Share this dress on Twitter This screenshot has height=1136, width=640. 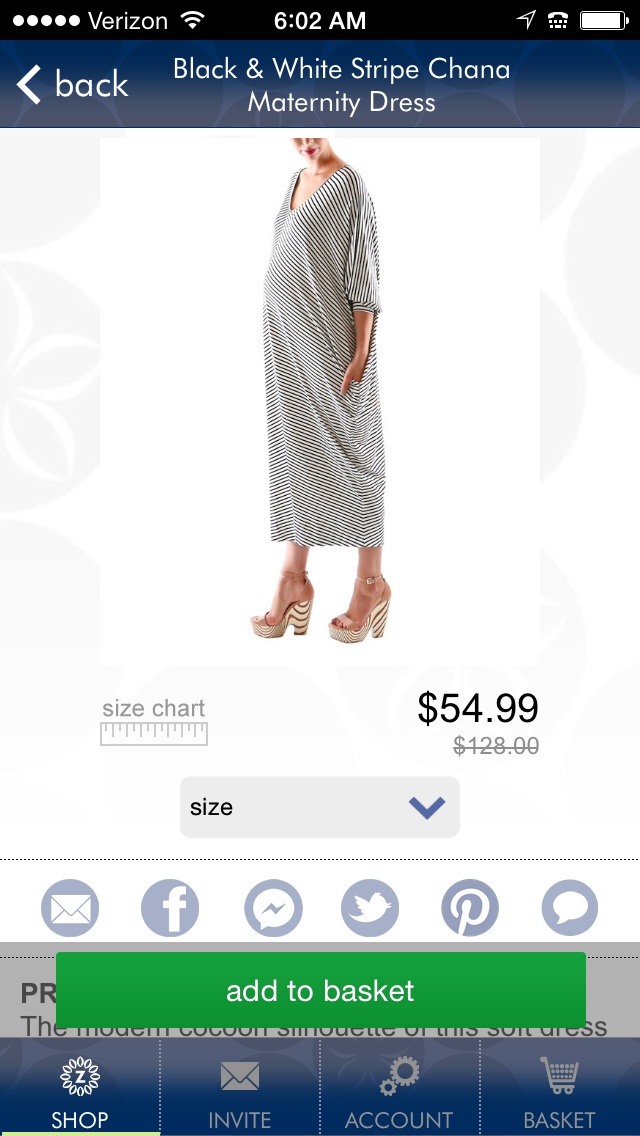point(370,908)
